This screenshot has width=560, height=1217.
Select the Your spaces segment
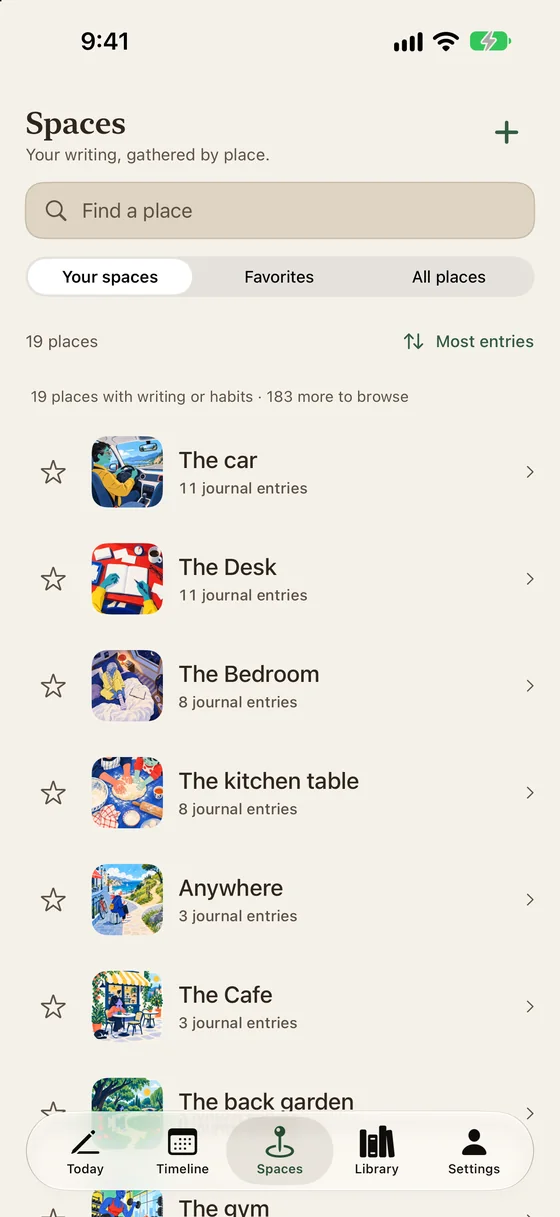[110, 277]
